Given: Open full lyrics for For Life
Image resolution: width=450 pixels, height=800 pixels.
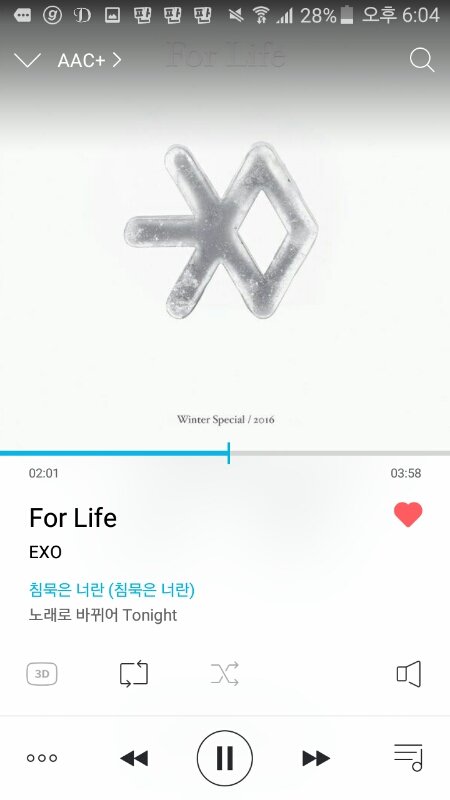Looking at the screenshot, I should click(112, 603).
